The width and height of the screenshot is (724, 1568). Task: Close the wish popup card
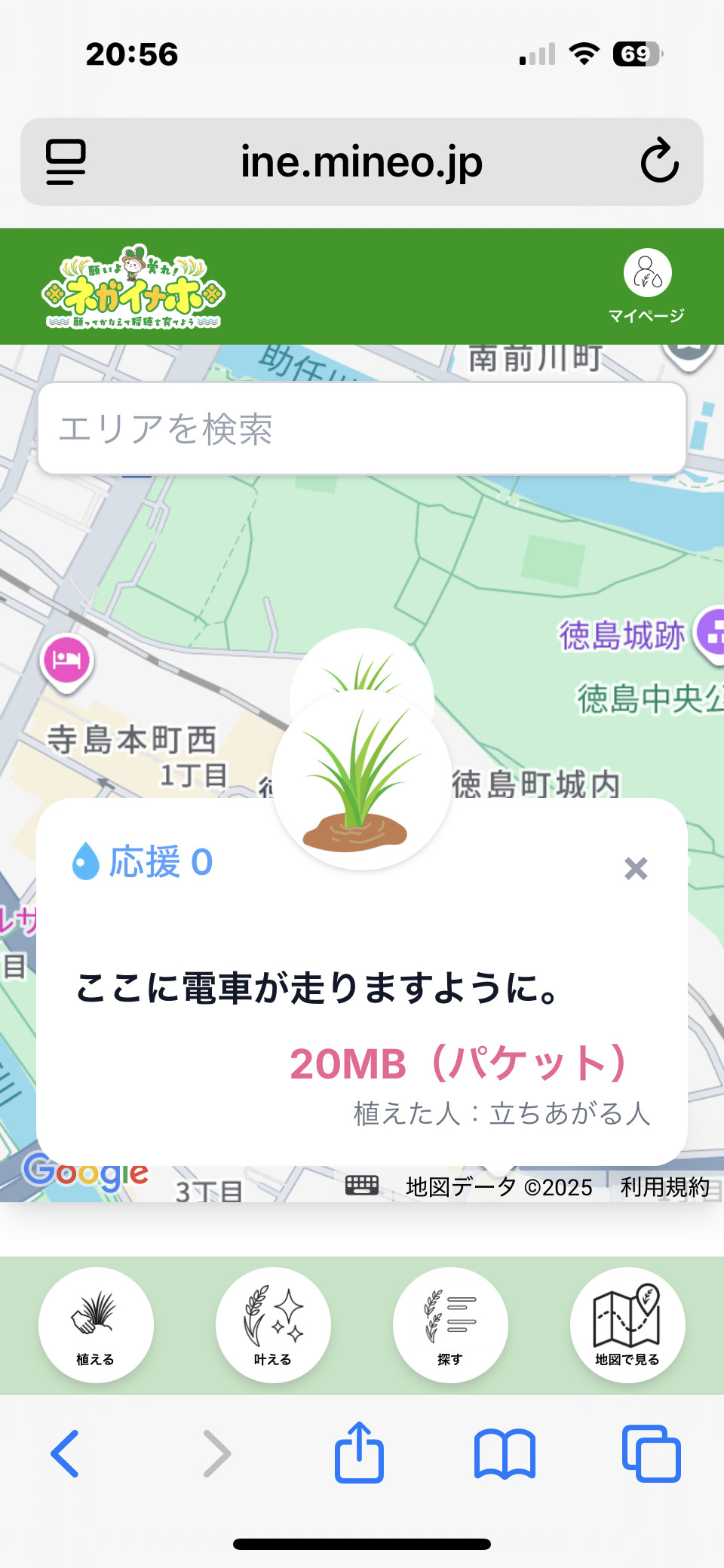[x=636, y=869]
